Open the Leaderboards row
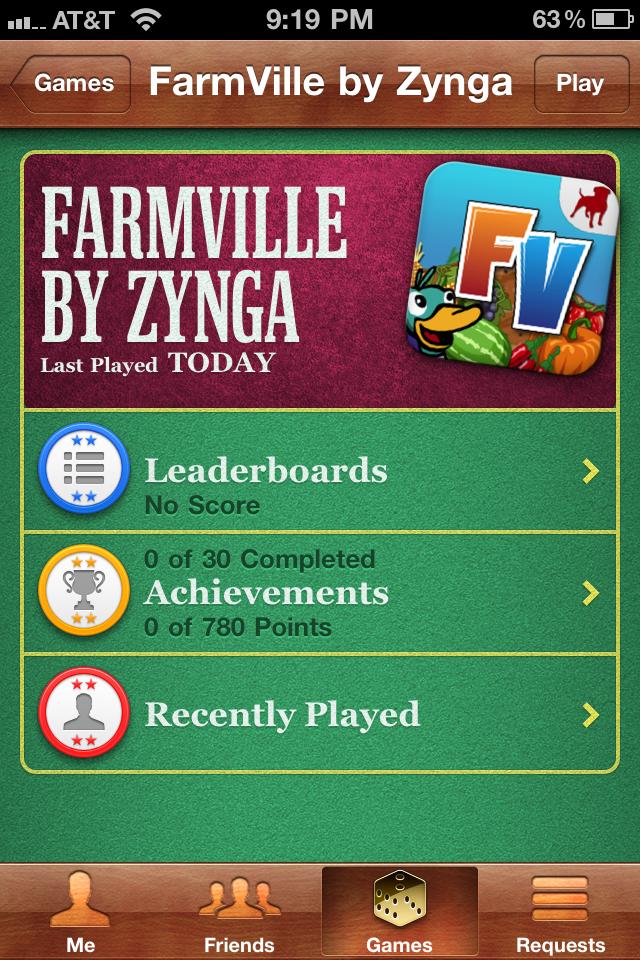Image resolution: width=640 pixels, height=960 pixels. [320, 471]
